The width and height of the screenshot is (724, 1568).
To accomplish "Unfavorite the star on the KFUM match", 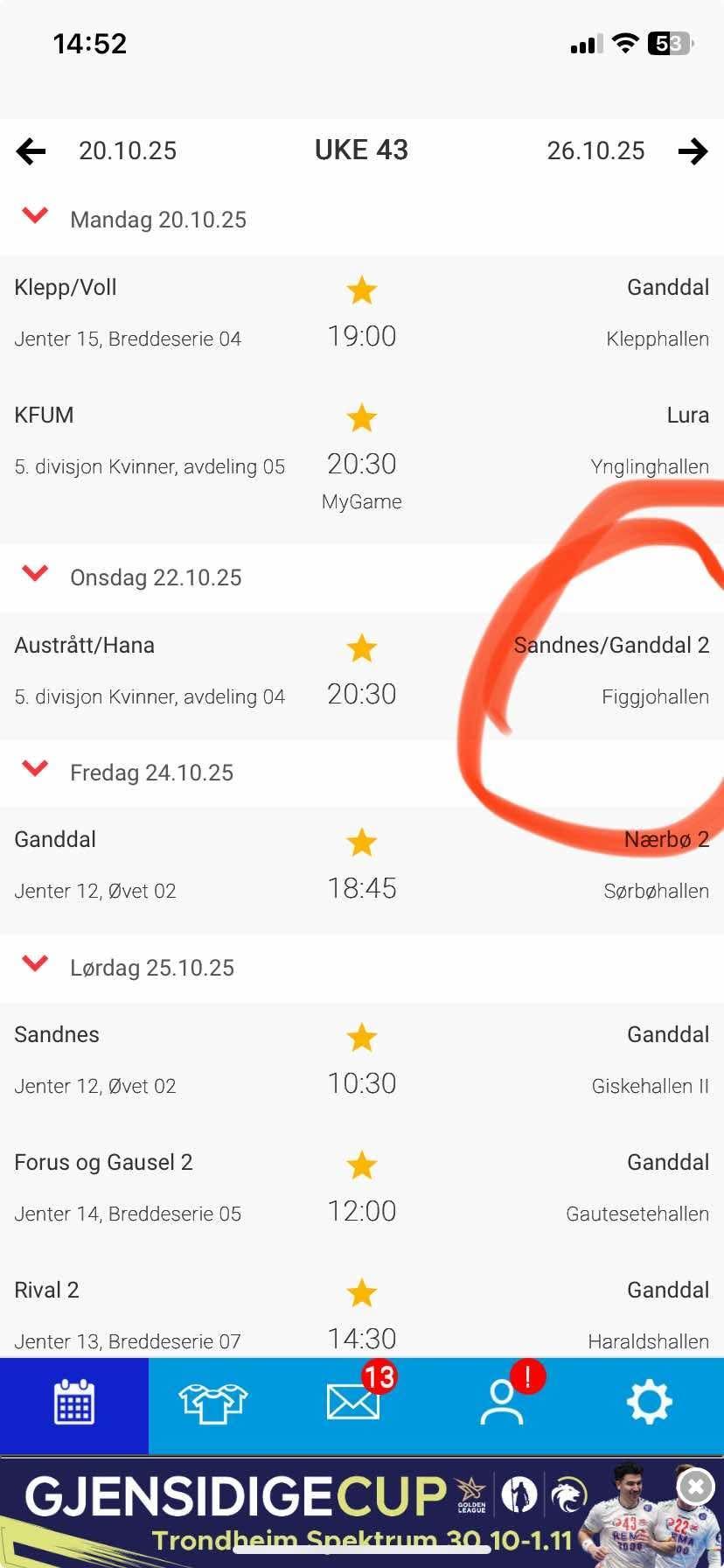I will 362,418.
